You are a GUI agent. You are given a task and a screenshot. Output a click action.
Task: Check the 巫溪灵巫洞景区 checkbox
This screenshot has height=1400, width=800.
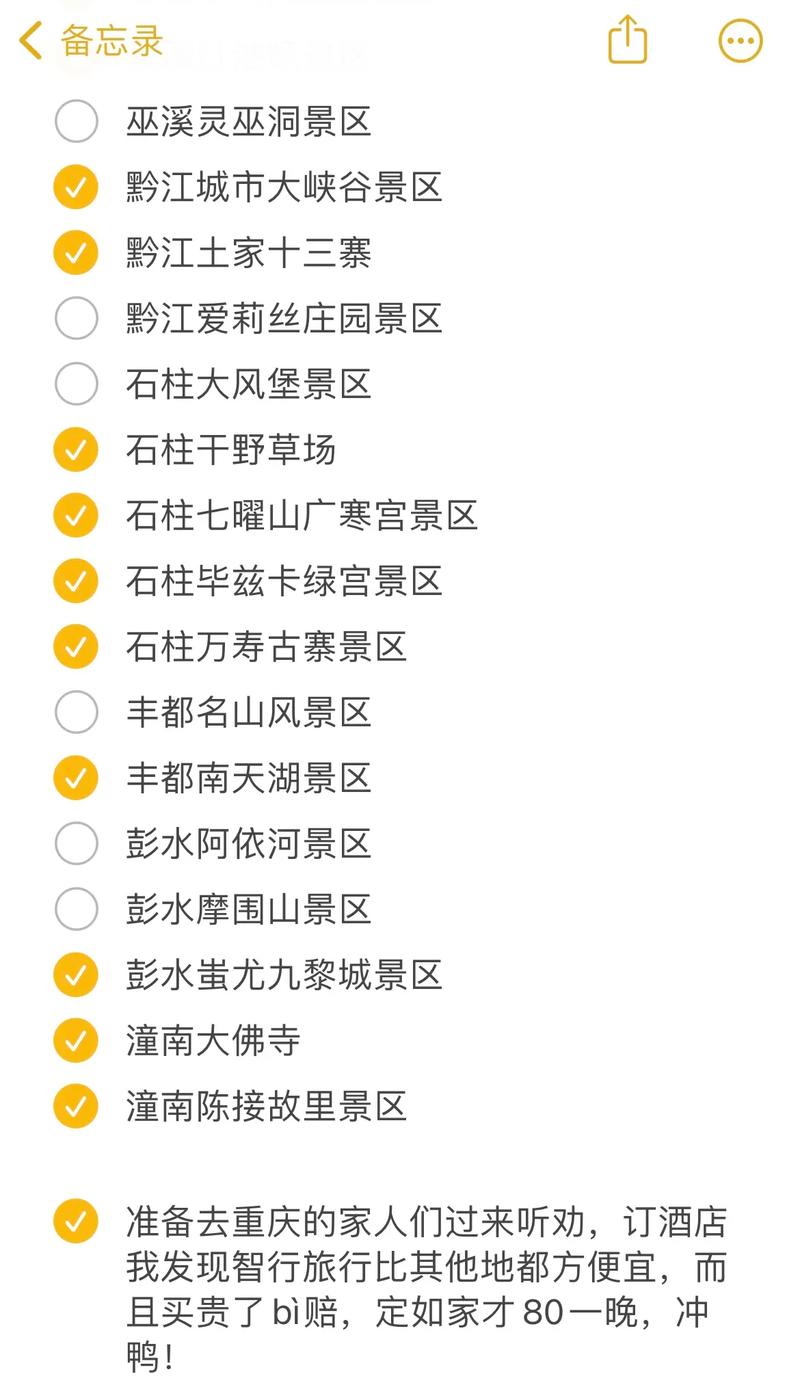(75, 120)
